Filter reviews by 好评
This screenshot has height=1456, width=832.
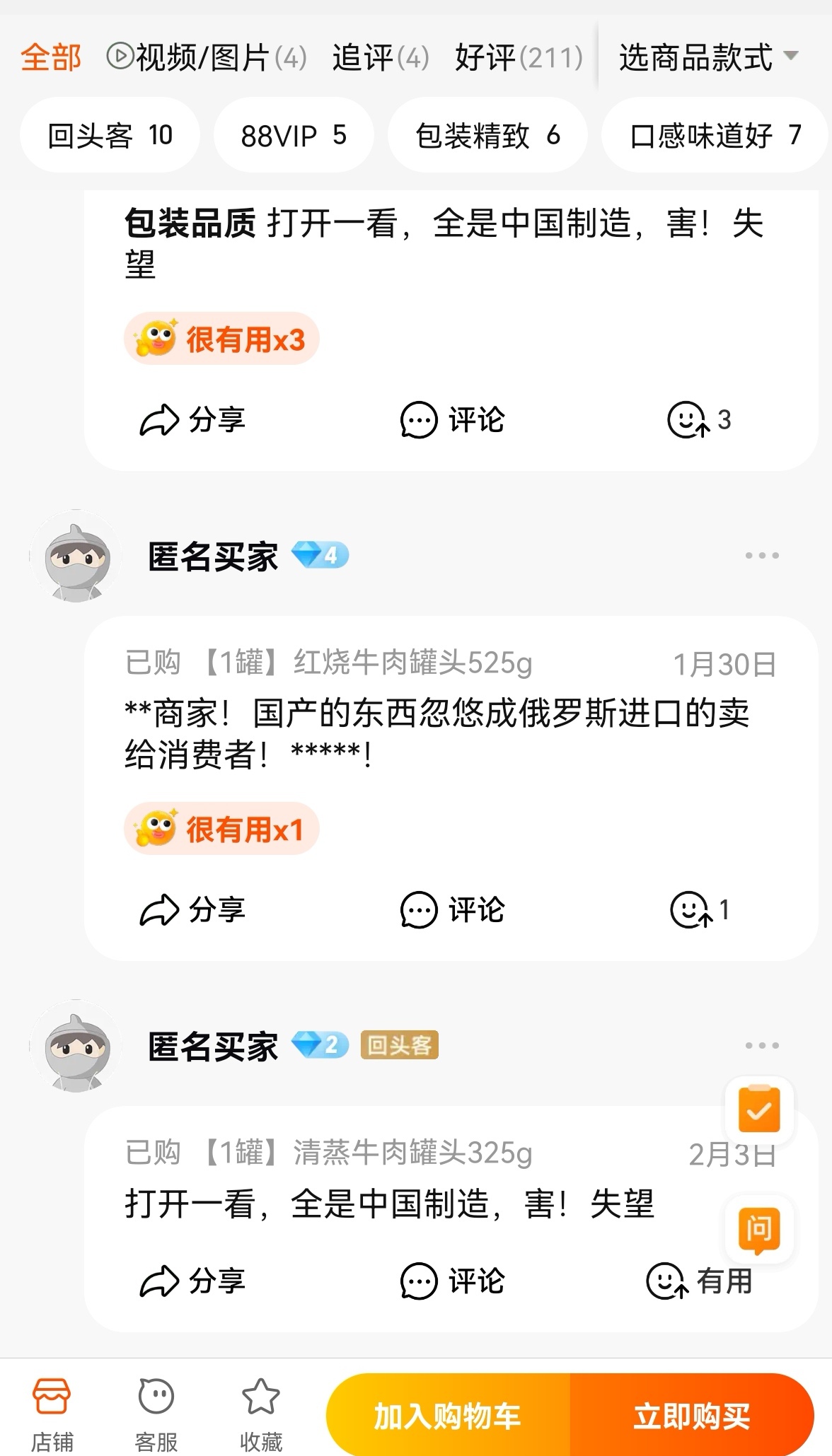[519, 57]
